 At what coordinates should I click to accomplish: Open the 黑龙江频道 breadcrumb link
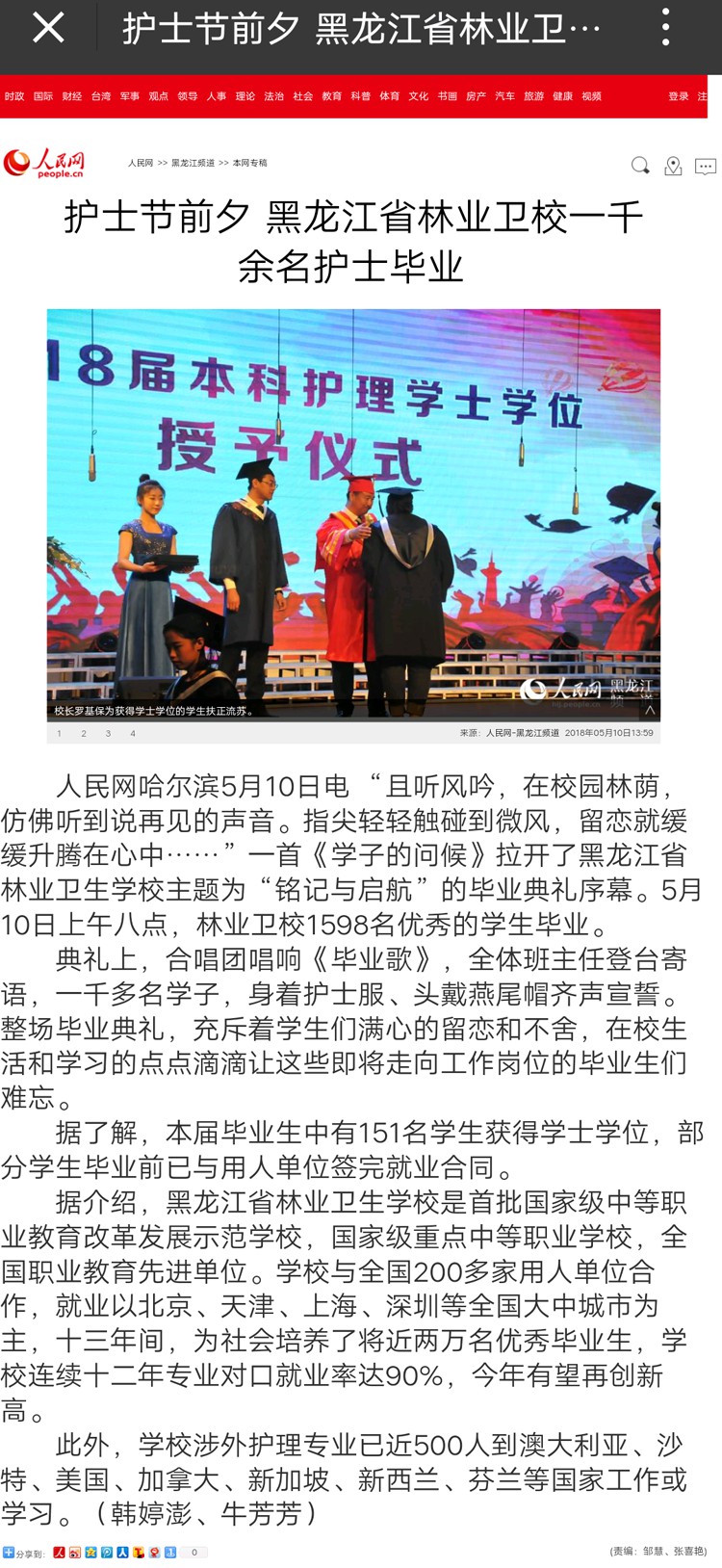[x=193, y=164]
